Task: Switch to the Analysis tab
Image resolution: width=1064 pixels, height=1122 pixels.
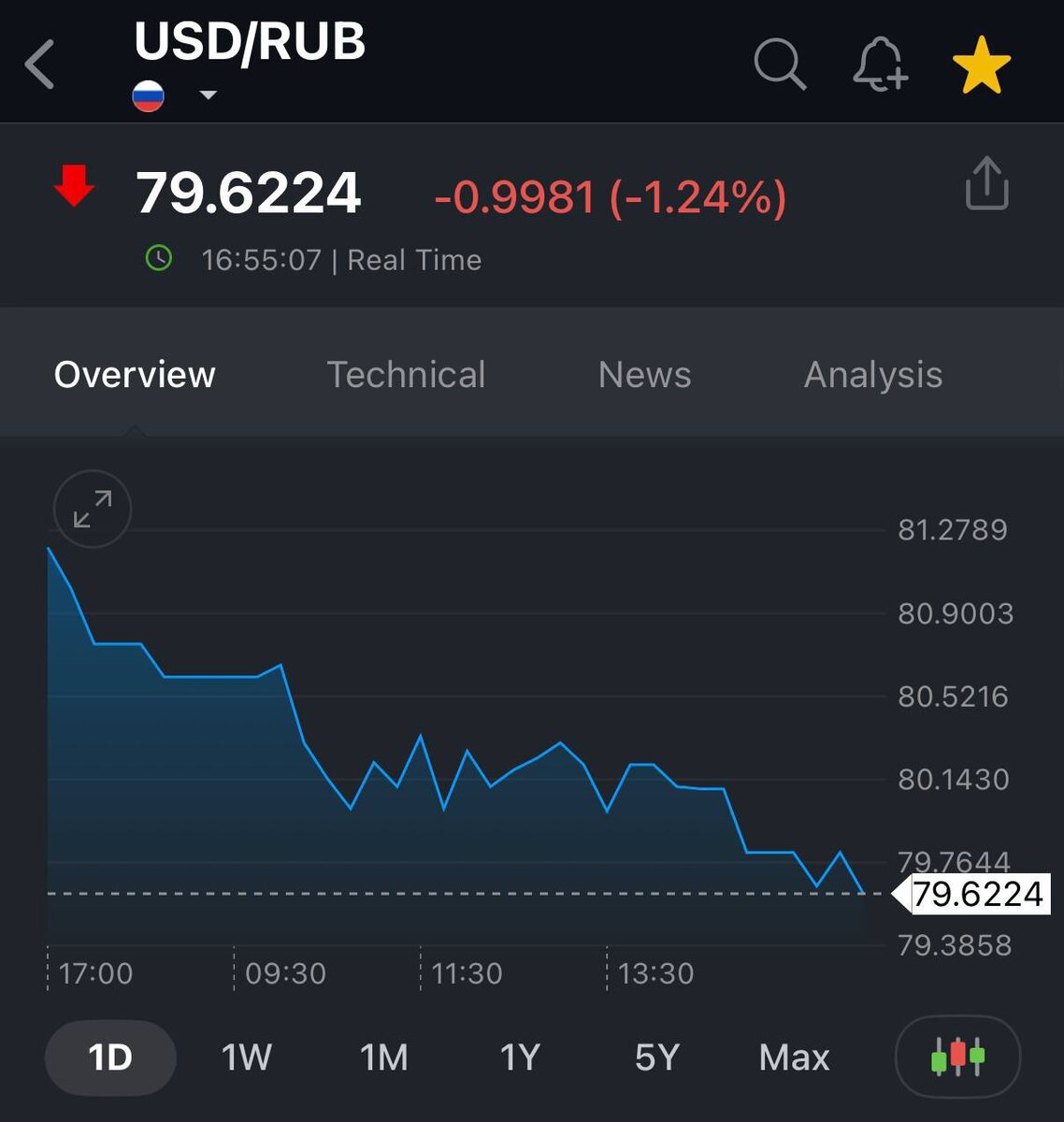Action: (873, 375)
